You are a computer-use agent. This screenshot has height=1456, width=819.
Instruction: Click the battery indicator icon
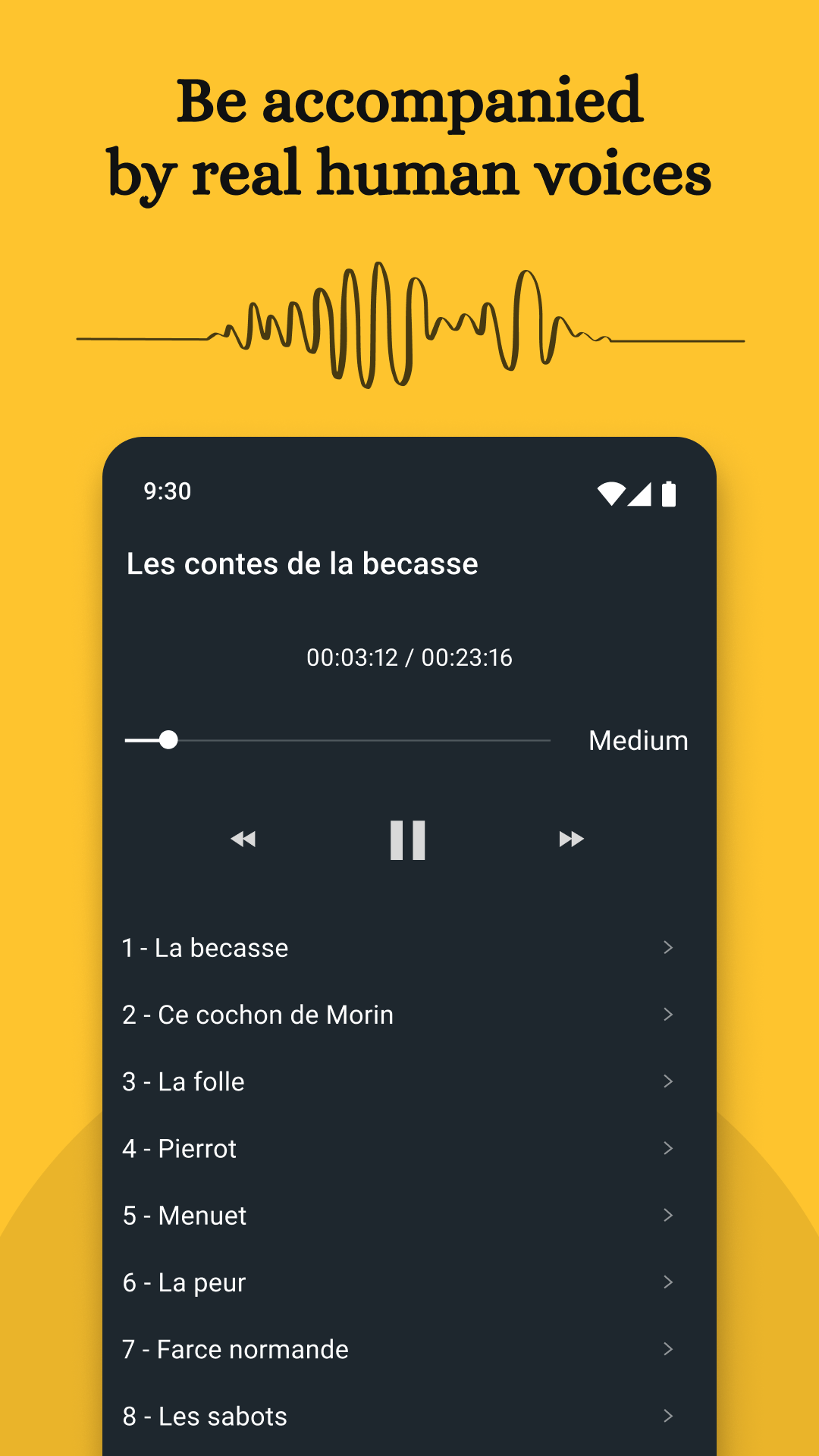667,493
